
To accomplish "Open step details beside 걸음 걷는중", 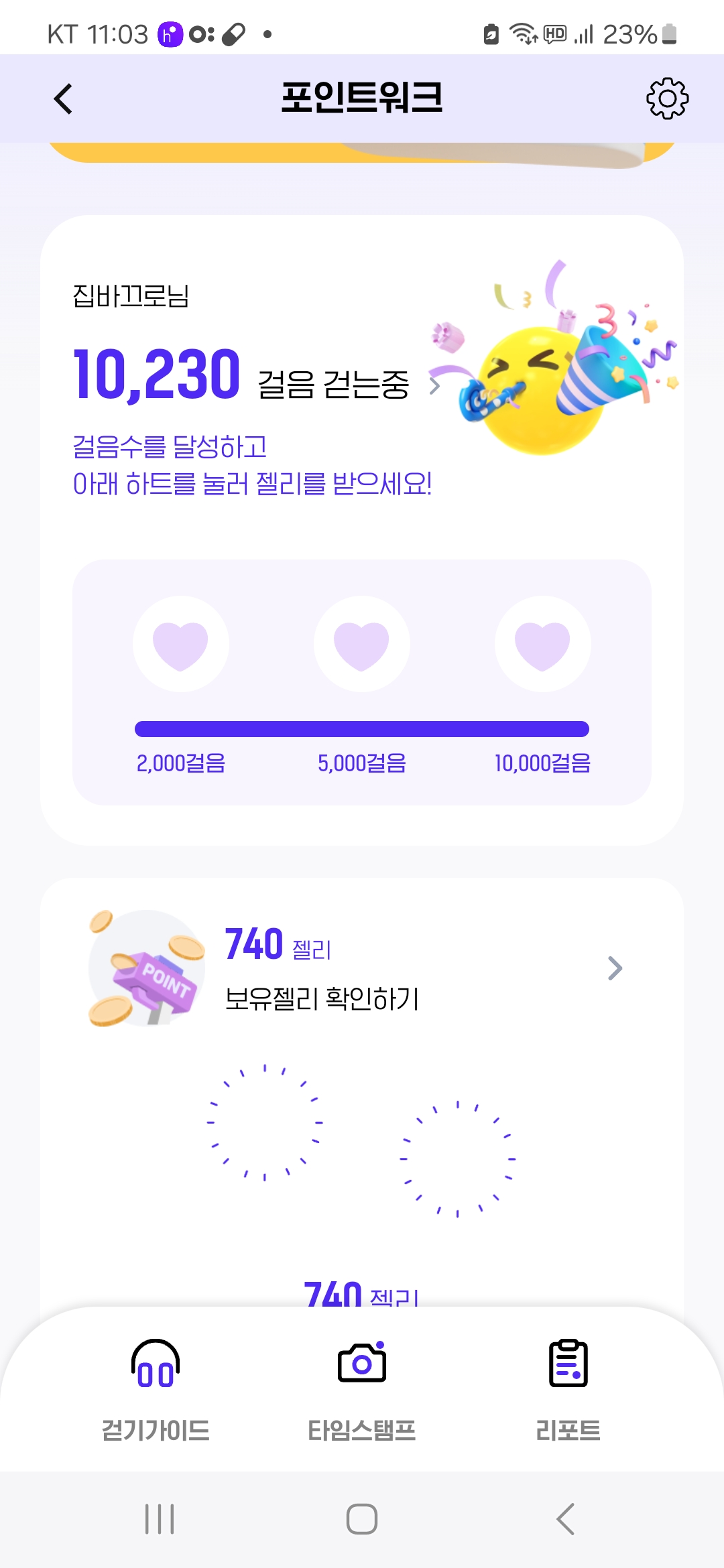I will pos(434,386).
